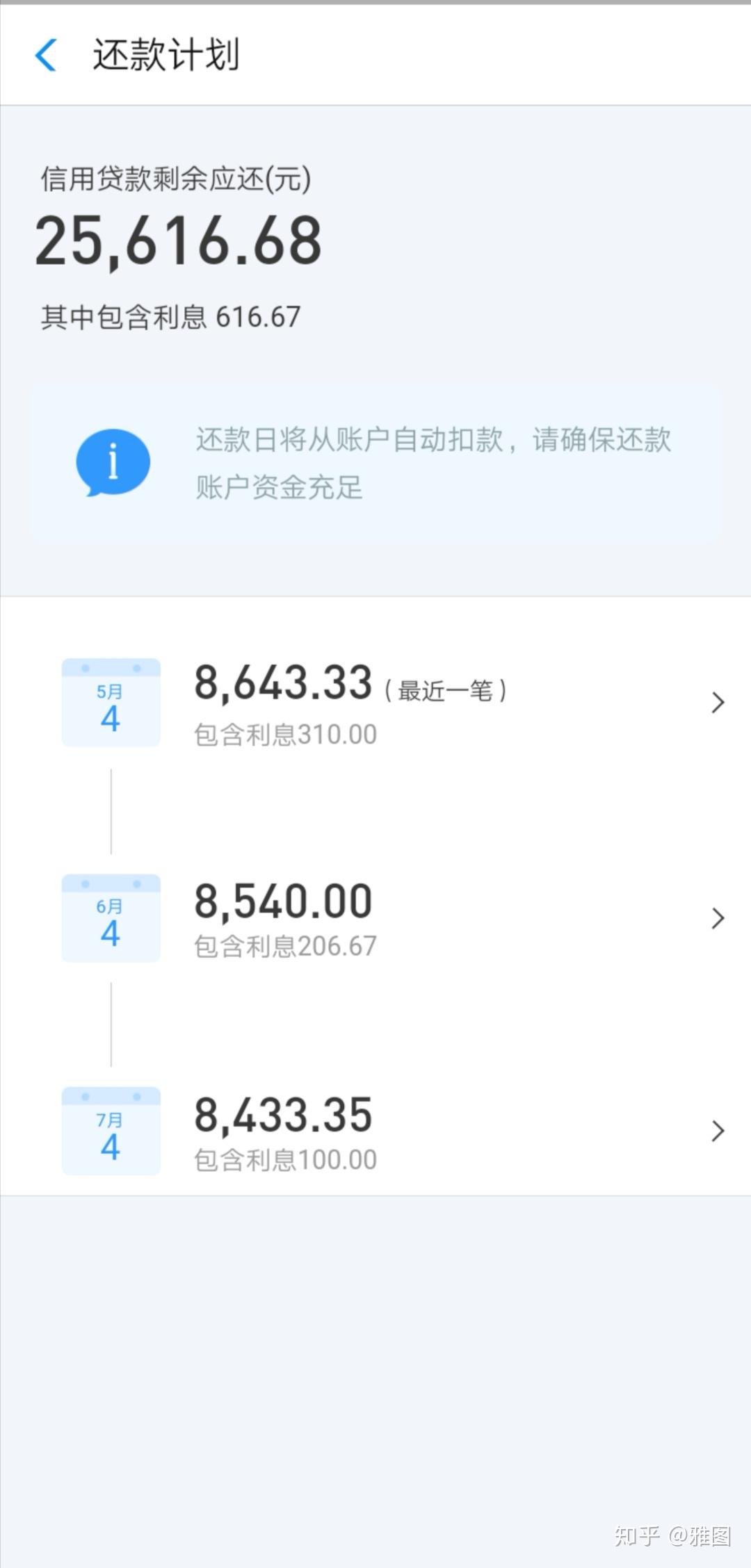
Task: Select the 包含利息310.00 detail text
Action: click(x=284, y=734)
